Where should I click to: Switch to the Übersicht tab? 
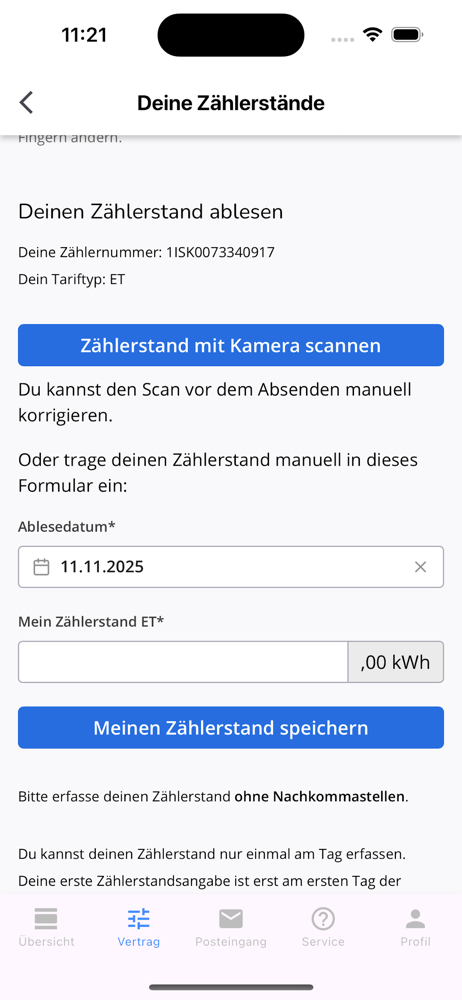pos(47,927)
